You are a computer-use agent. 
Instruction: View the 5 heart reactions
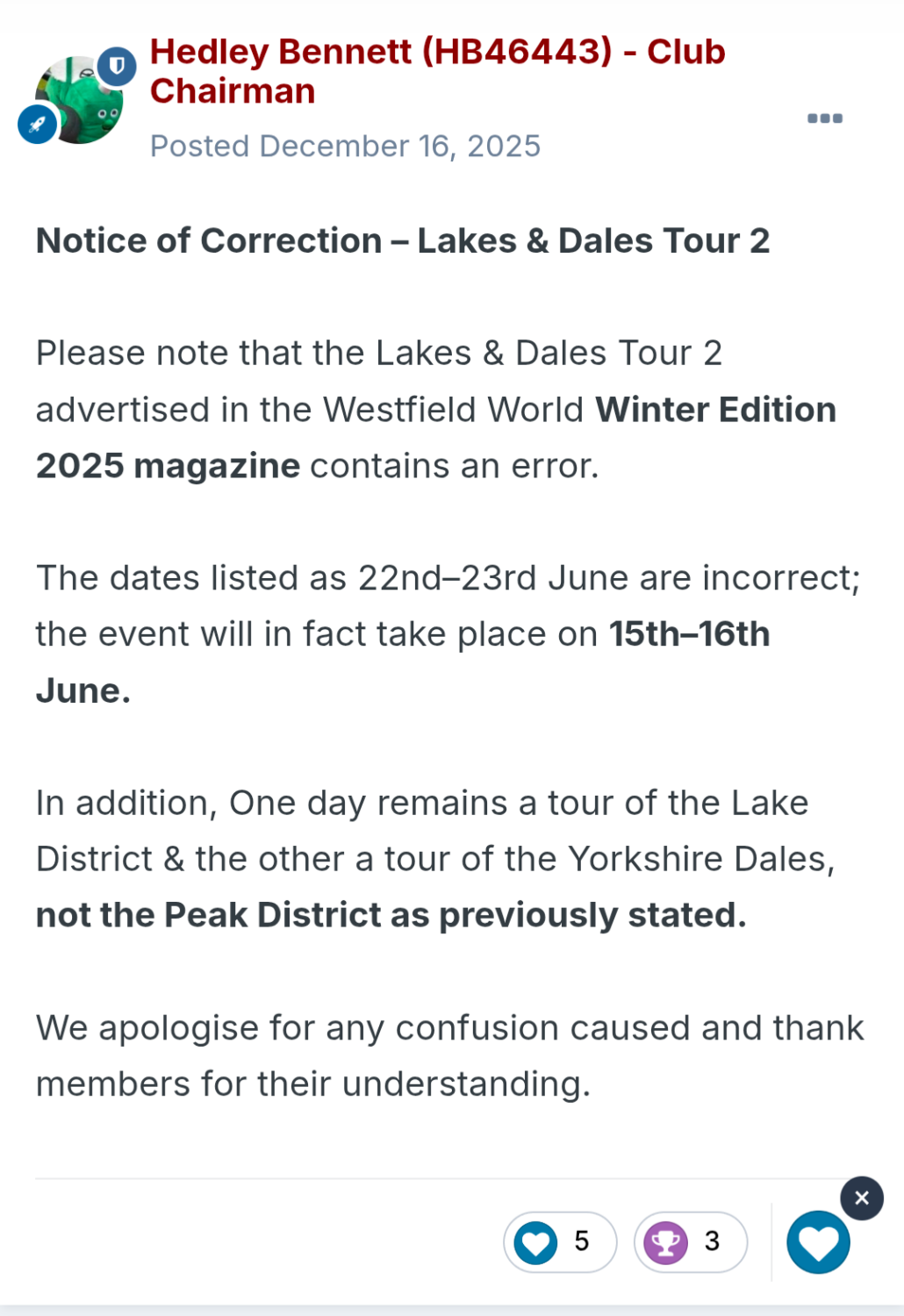coord(559,1241)
